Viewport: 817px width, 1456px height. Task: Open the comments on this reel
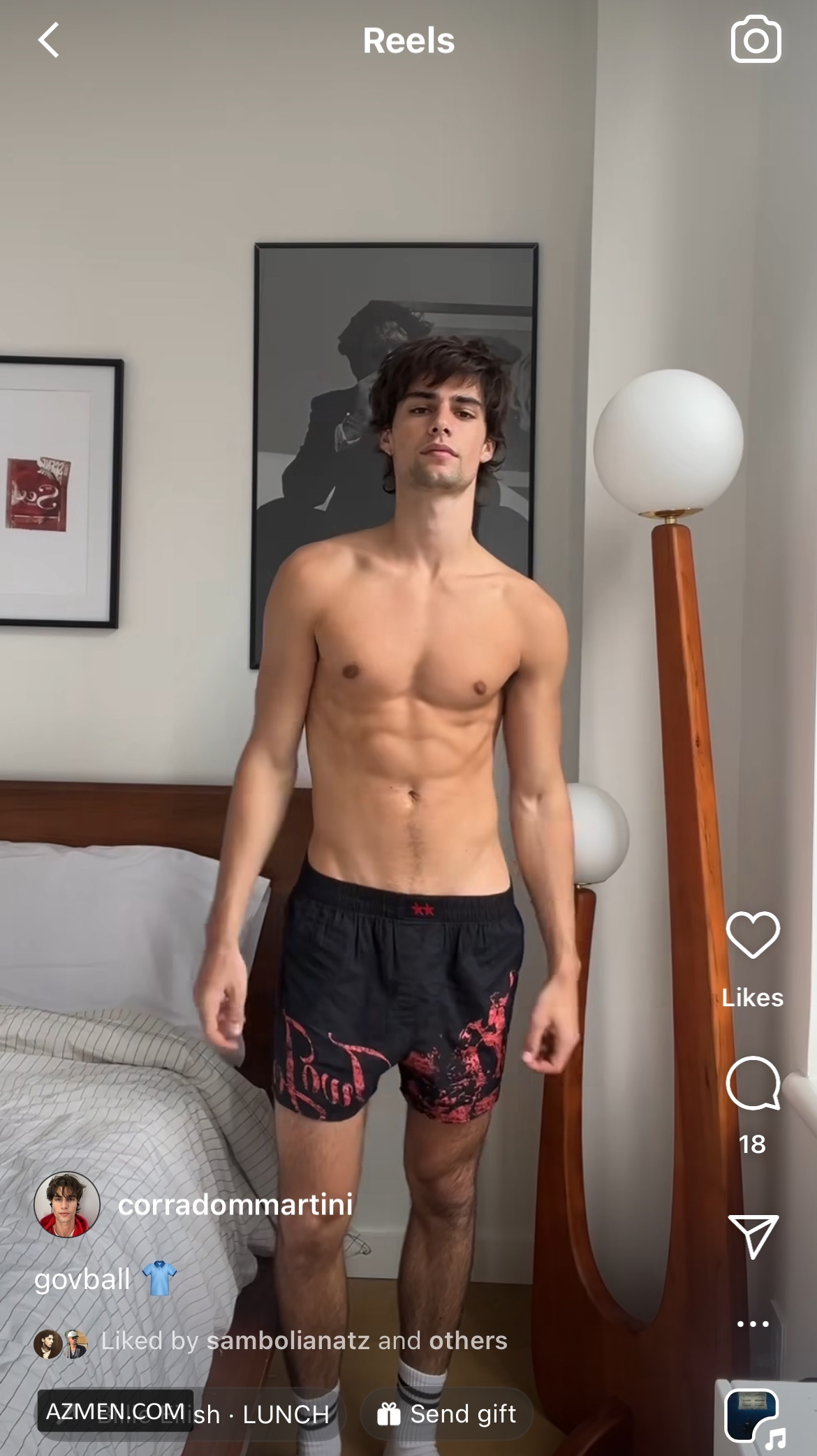752,1083
